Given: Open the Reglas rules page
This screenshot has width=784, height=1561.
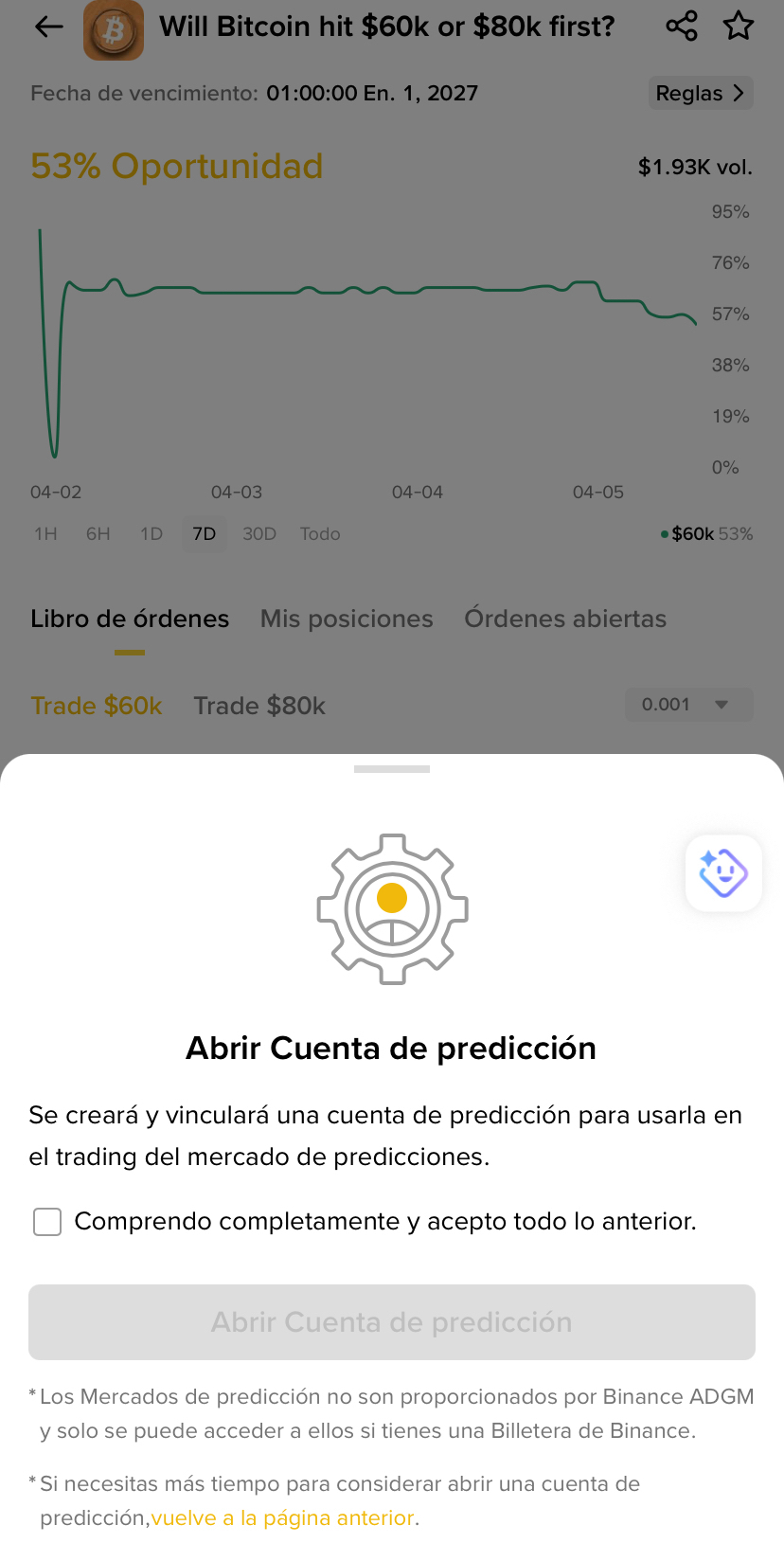Looking at the screenshot, I should pyautogui.click(x=701, y=93).
